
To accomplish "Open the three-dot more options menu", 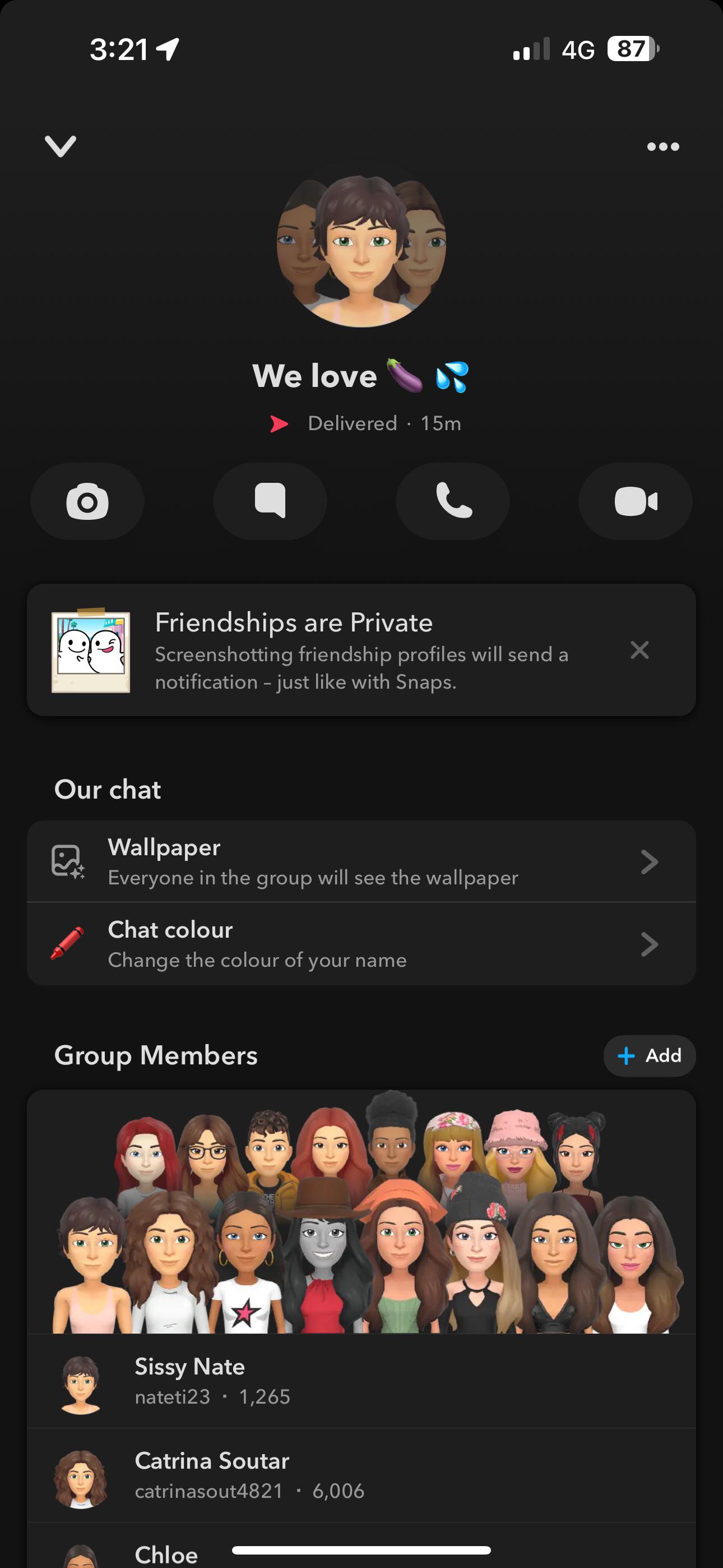I will (662, 146).
